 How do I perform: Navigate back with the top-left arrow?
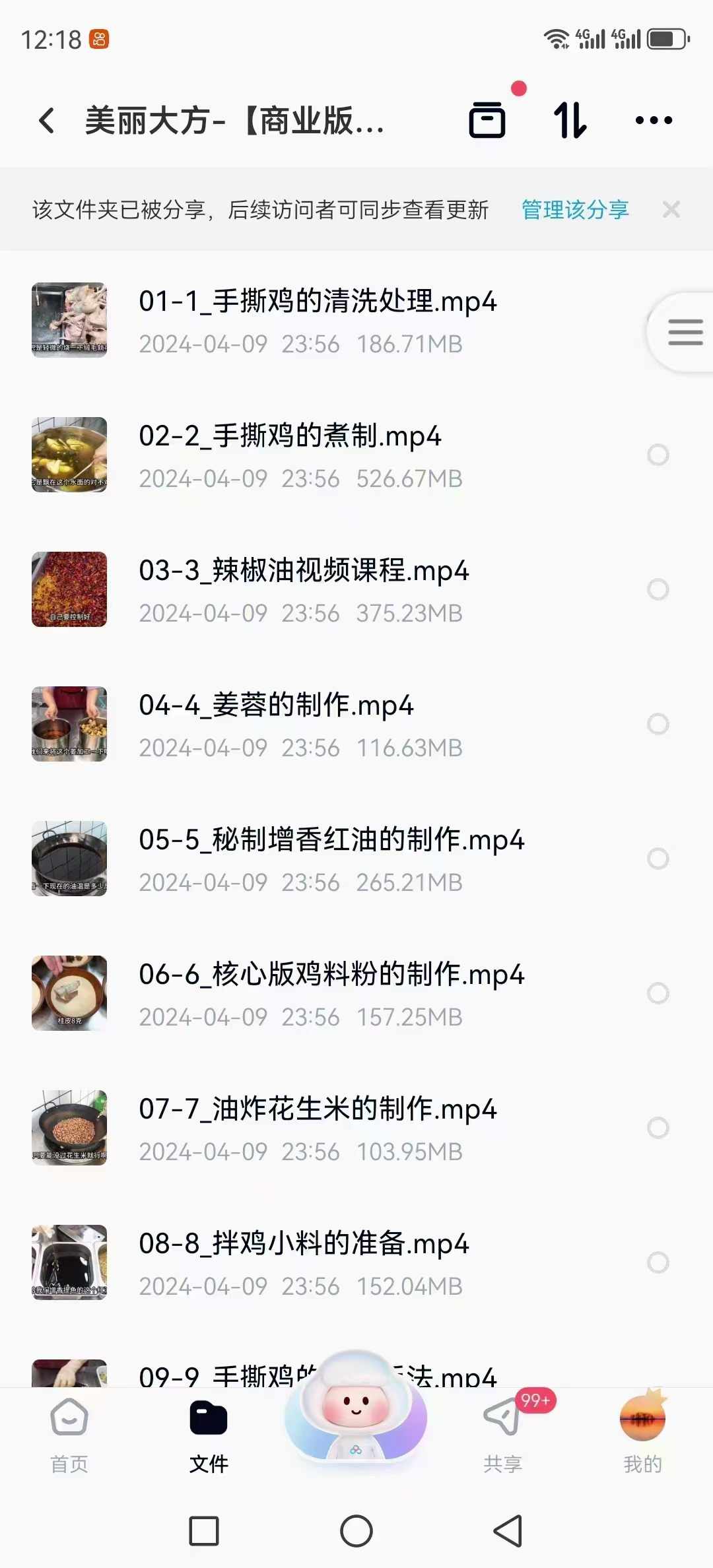[x=44, y=121]
